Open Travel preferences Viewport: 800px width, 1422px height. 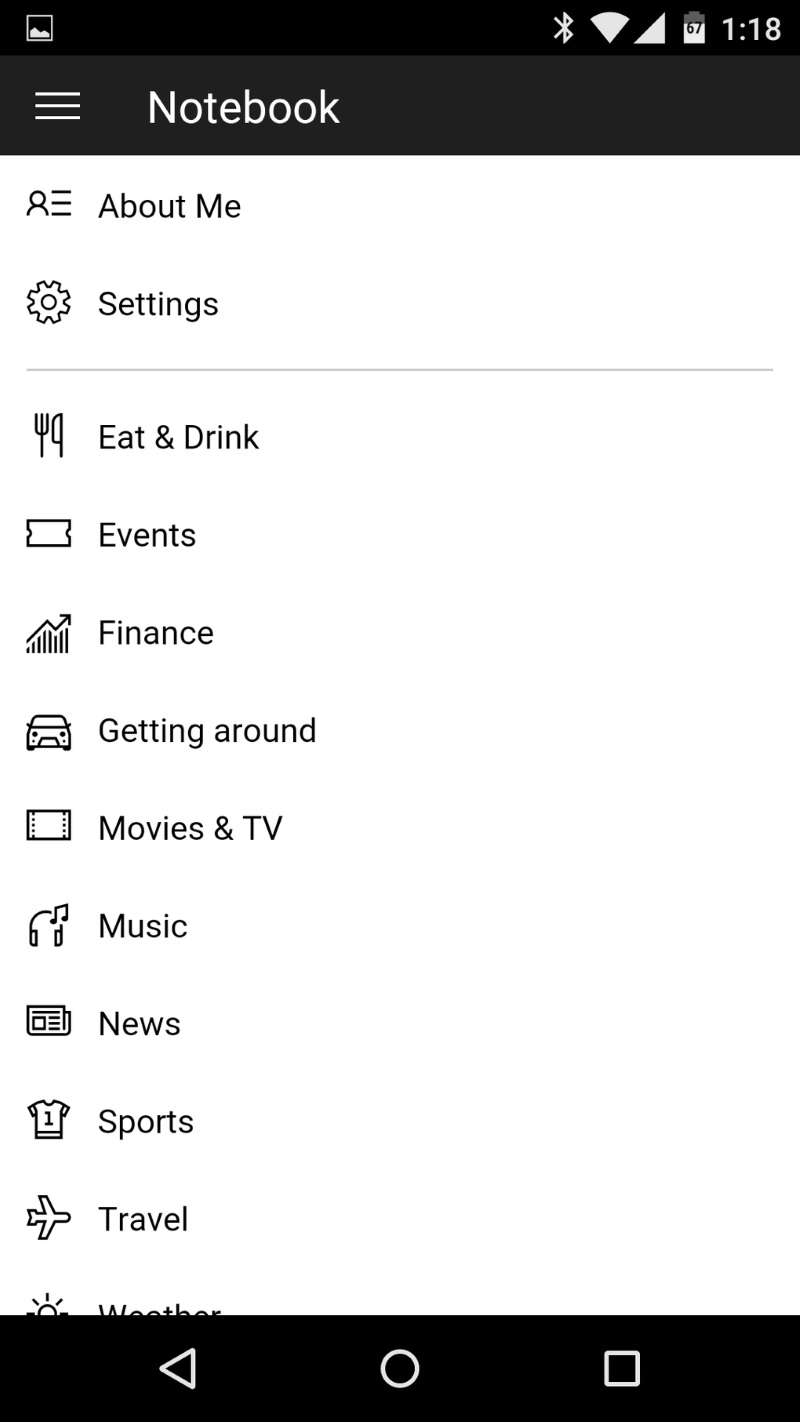[x=143, y=1219]
